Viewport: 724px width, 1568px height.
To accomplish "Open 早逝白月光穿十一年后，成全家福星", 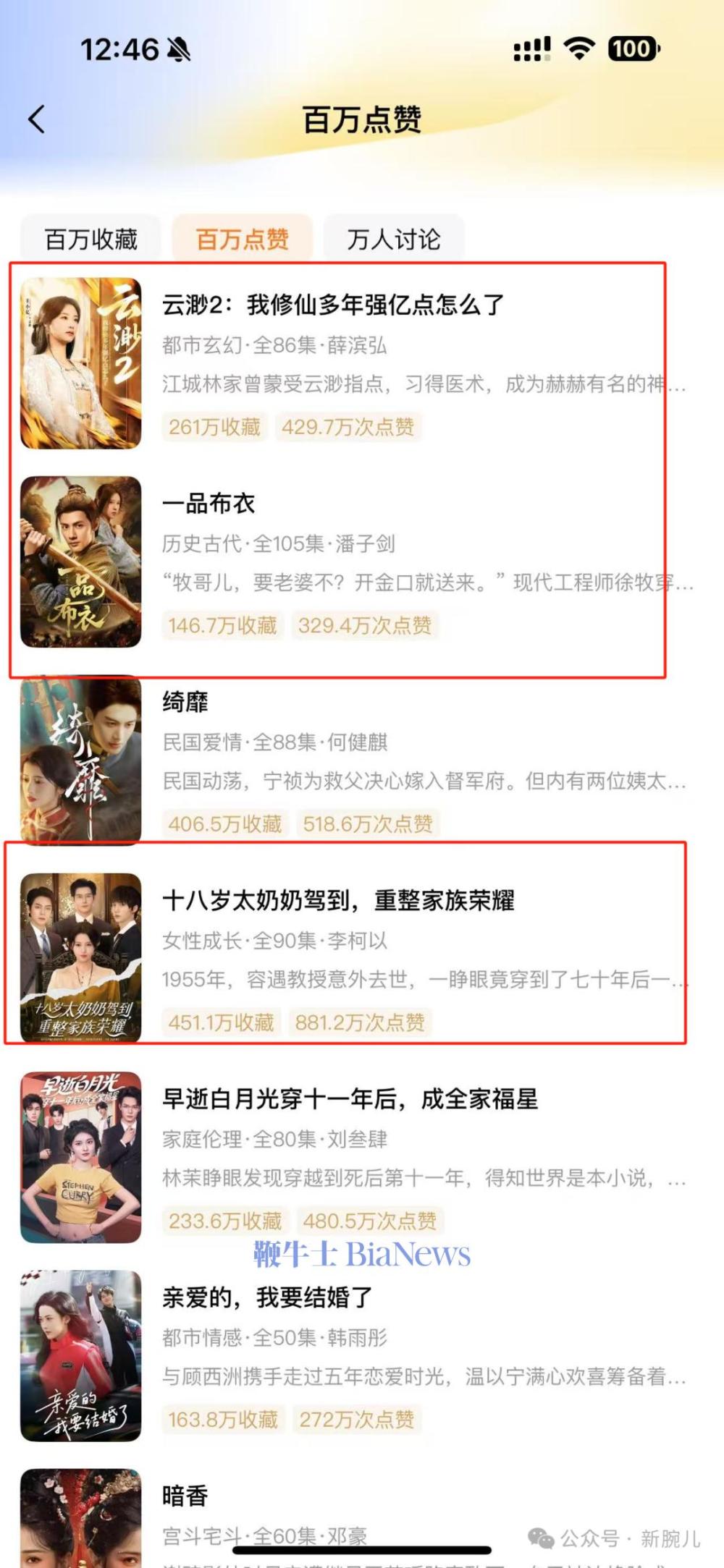I will coord(350,1099).
